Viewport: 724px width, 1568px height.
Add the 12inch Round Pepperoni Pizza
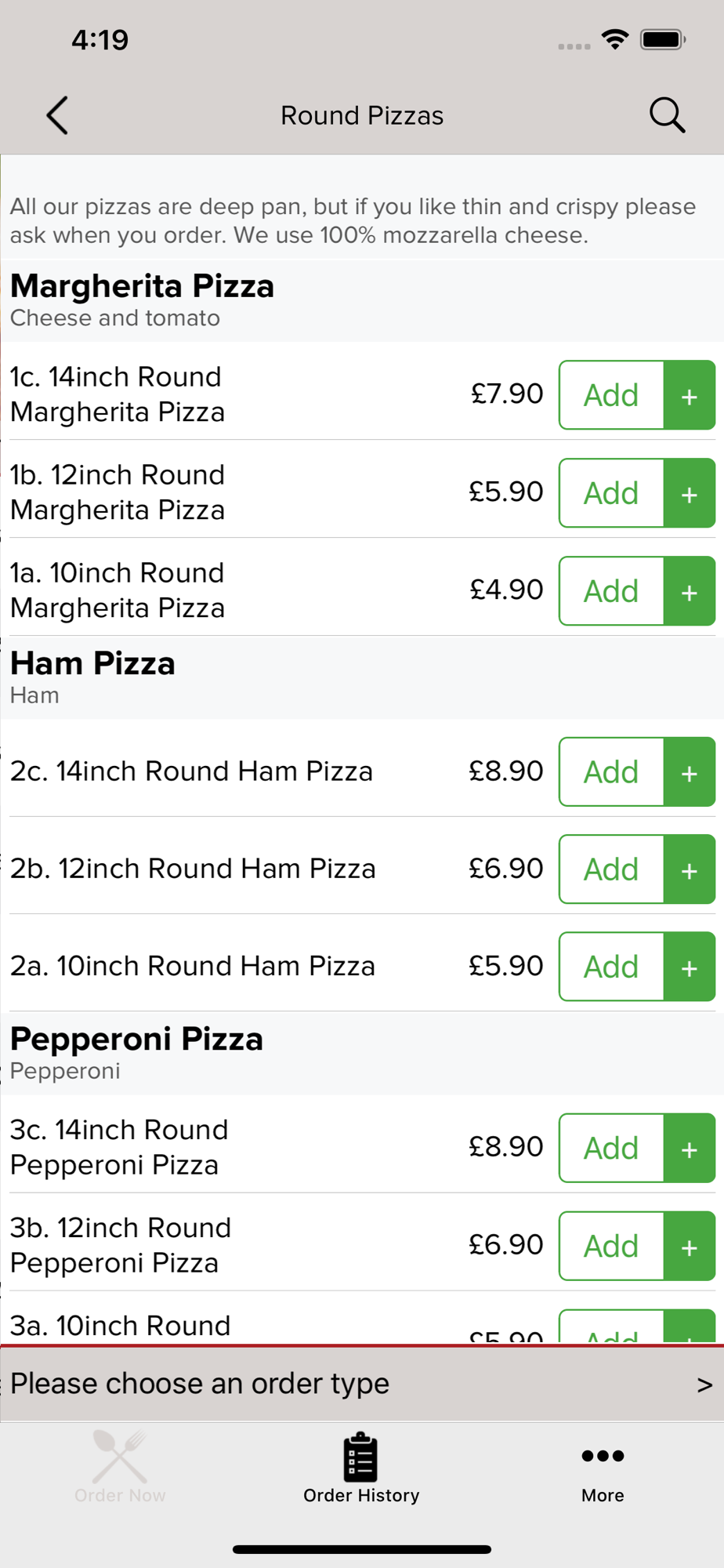click(x=637, y=1246)
